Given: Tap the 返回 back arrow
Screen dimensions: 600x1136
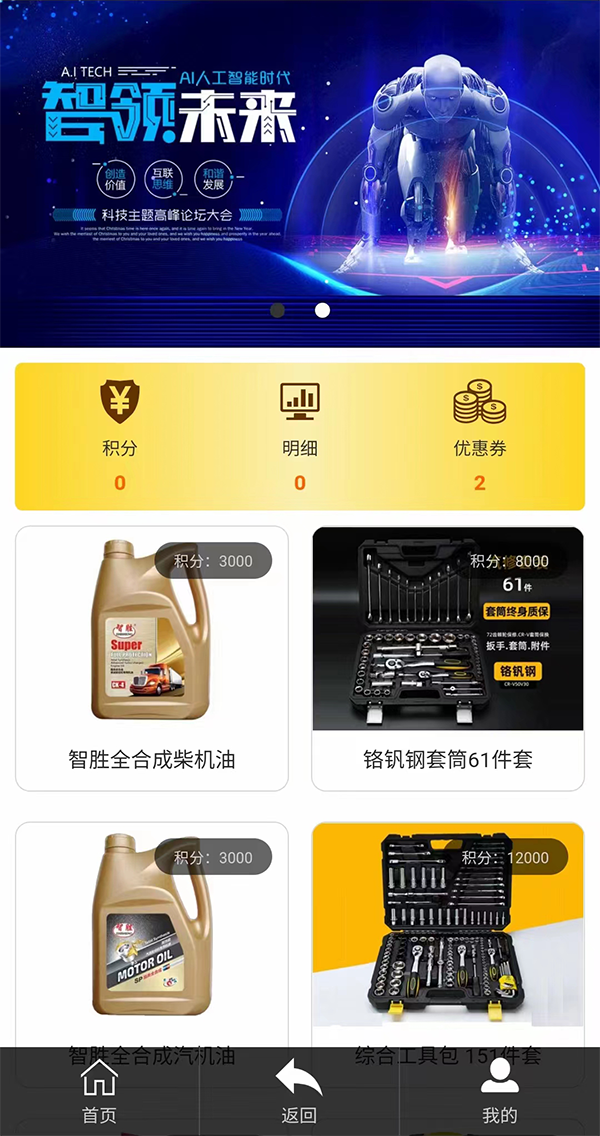Looking at the screenshot, I should pos(300,1092).
